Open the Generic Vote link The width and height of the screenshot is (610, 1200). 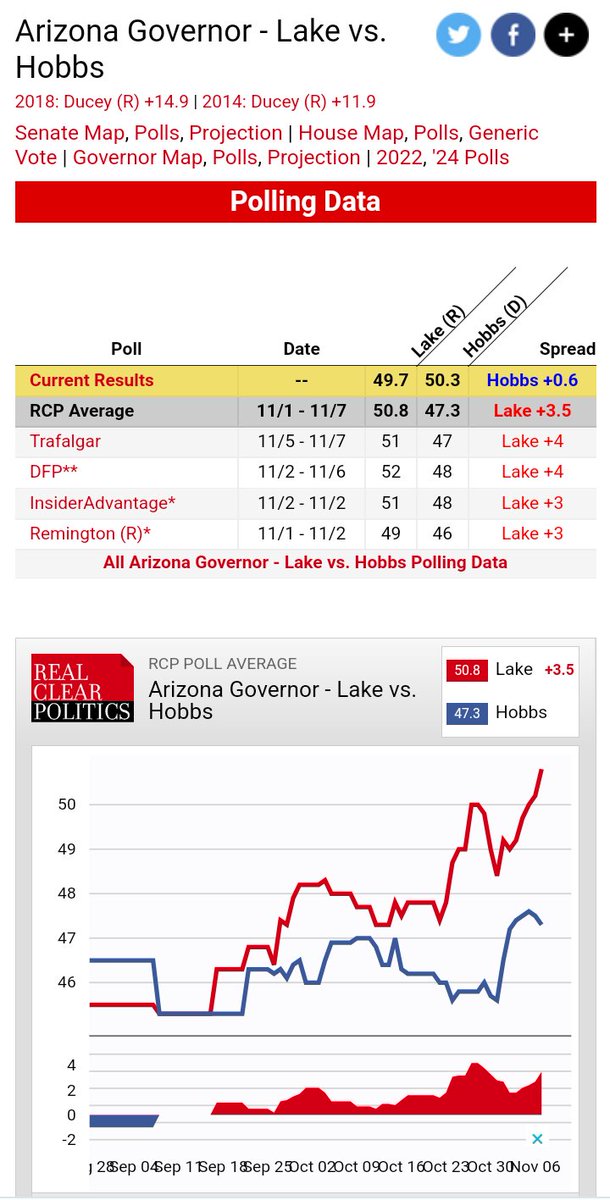(503, 133)
